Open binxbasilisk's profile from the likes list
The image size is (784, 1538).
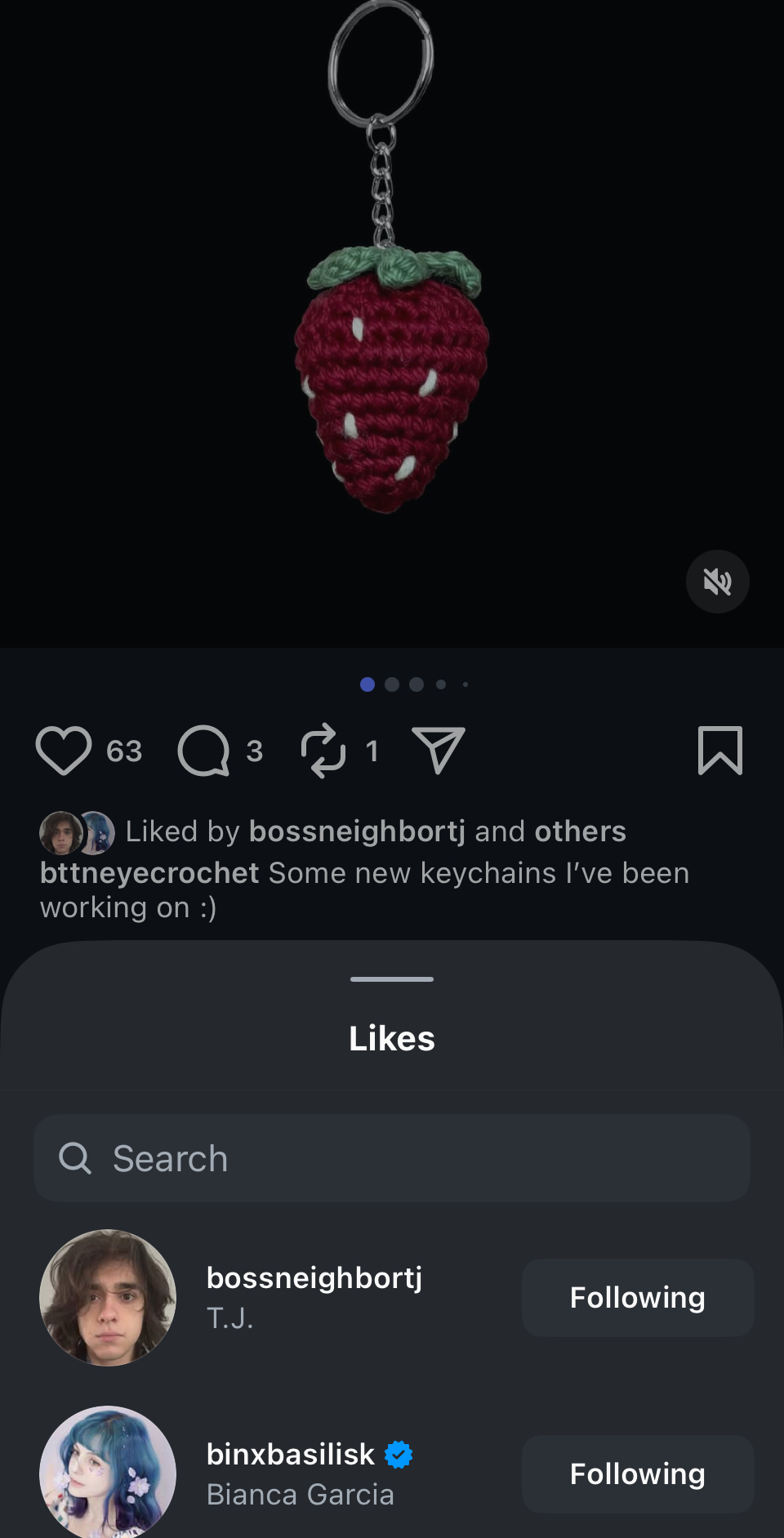pyautogui.click(x=290, y=1455)
